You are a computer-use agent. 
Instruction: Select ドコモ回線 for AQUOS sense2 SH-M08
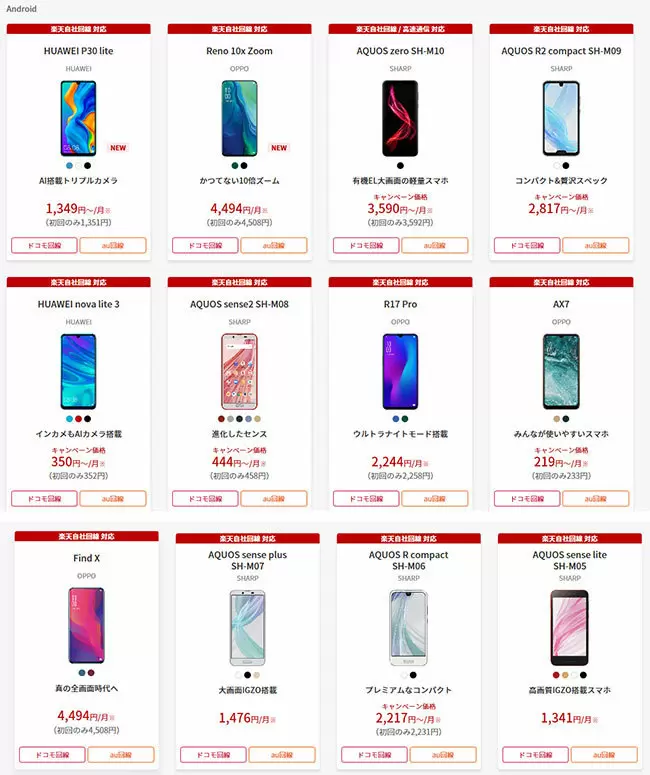[205, 498]
